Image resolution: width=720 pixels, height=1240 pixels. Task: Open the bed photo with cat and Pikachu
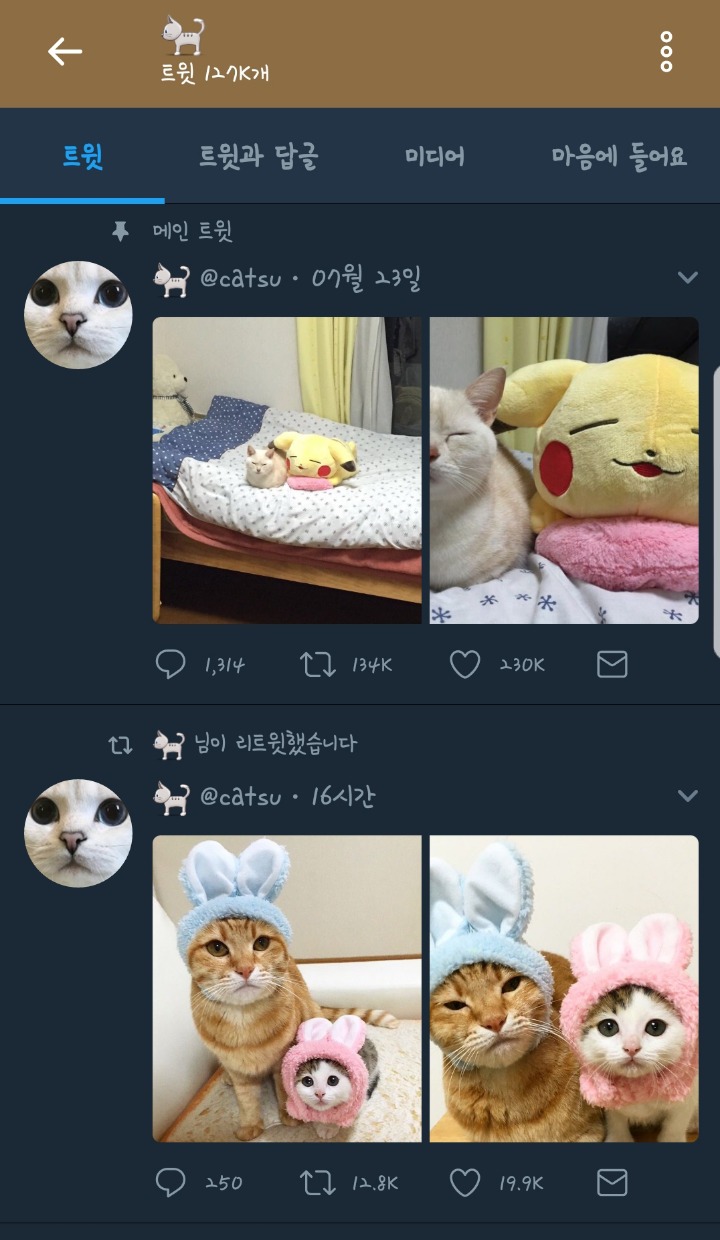(x=287, y=470)
